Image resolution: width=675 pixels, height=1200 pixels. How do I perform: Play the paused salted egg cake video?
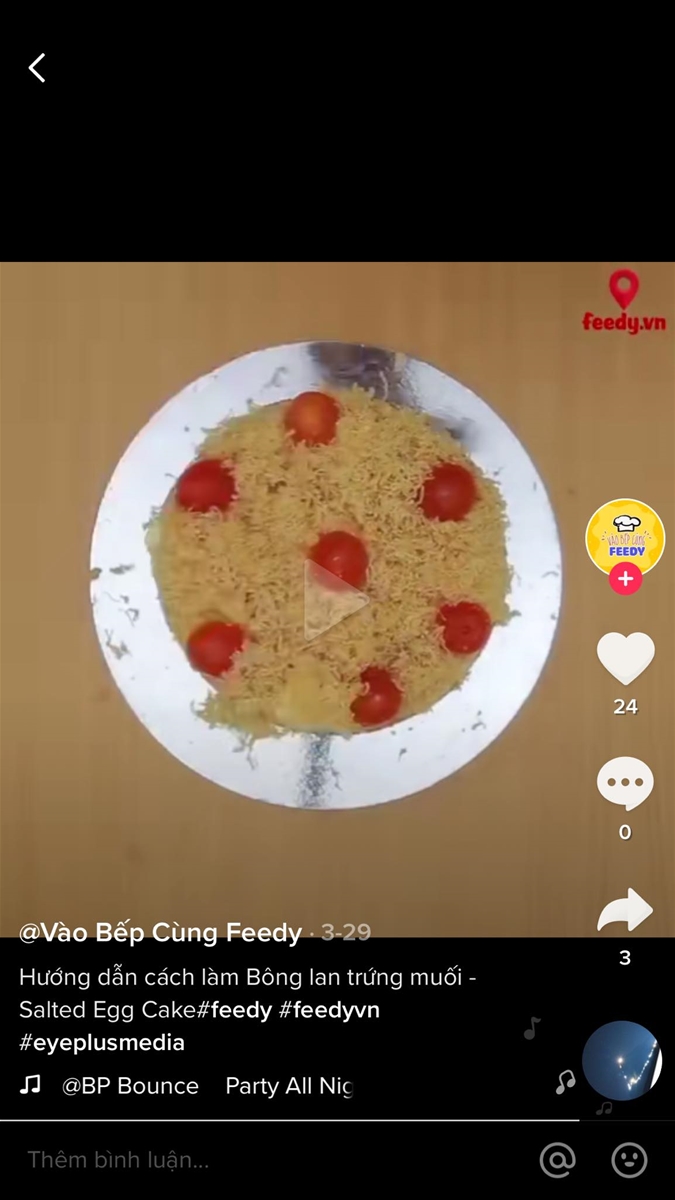tap(337, 600)
